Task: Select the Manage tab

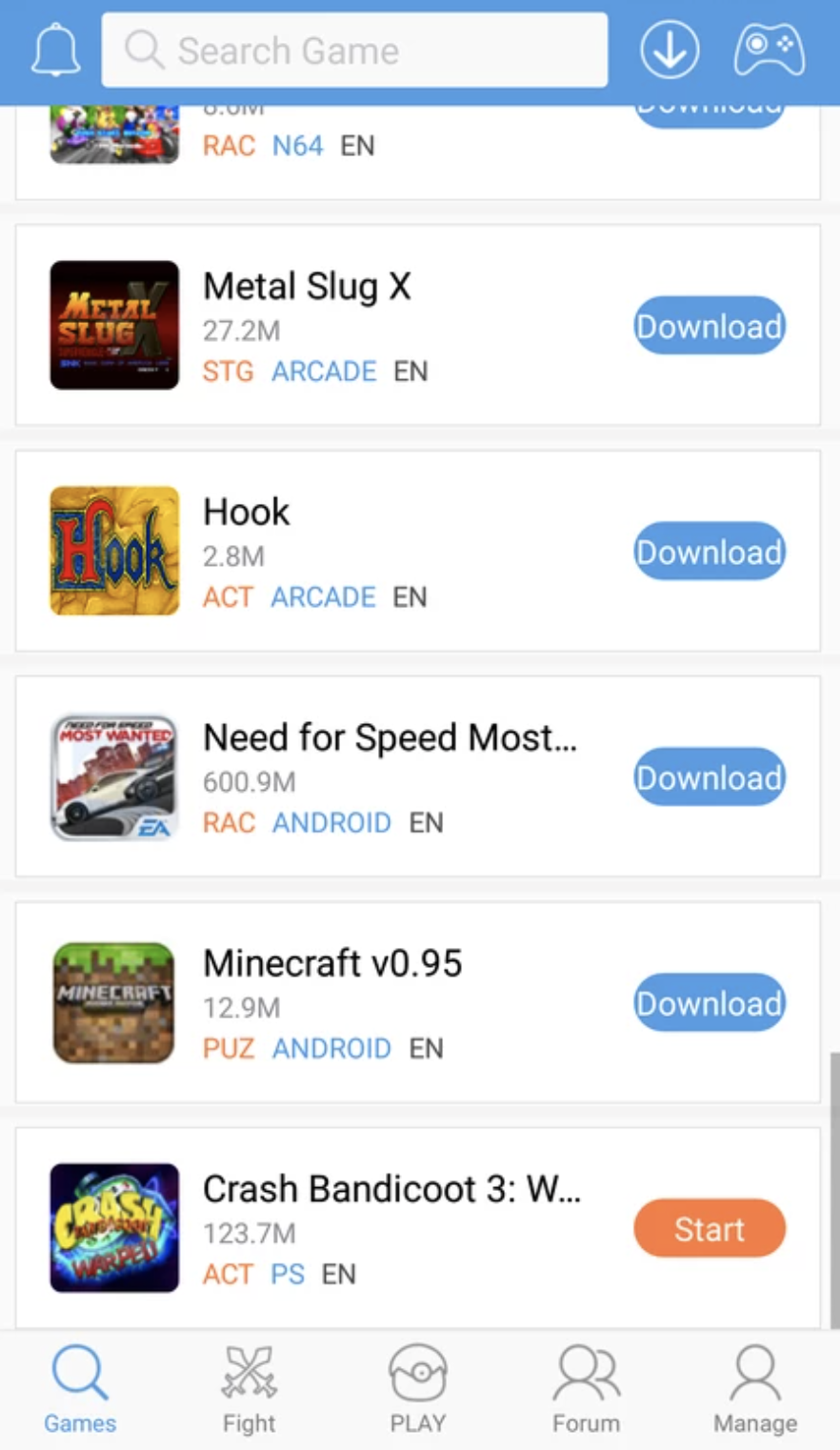Action: 755,1389
